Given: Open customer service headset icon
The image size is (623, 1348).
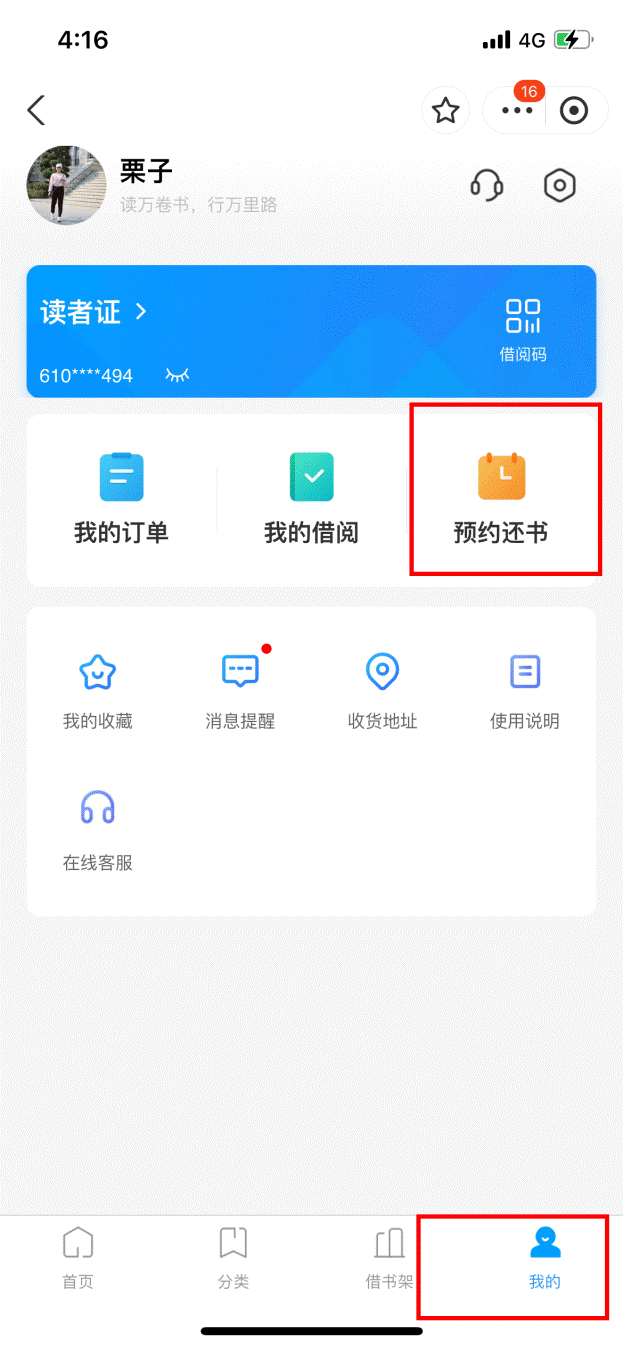Looking at the screenshot, I should [487, 185].
